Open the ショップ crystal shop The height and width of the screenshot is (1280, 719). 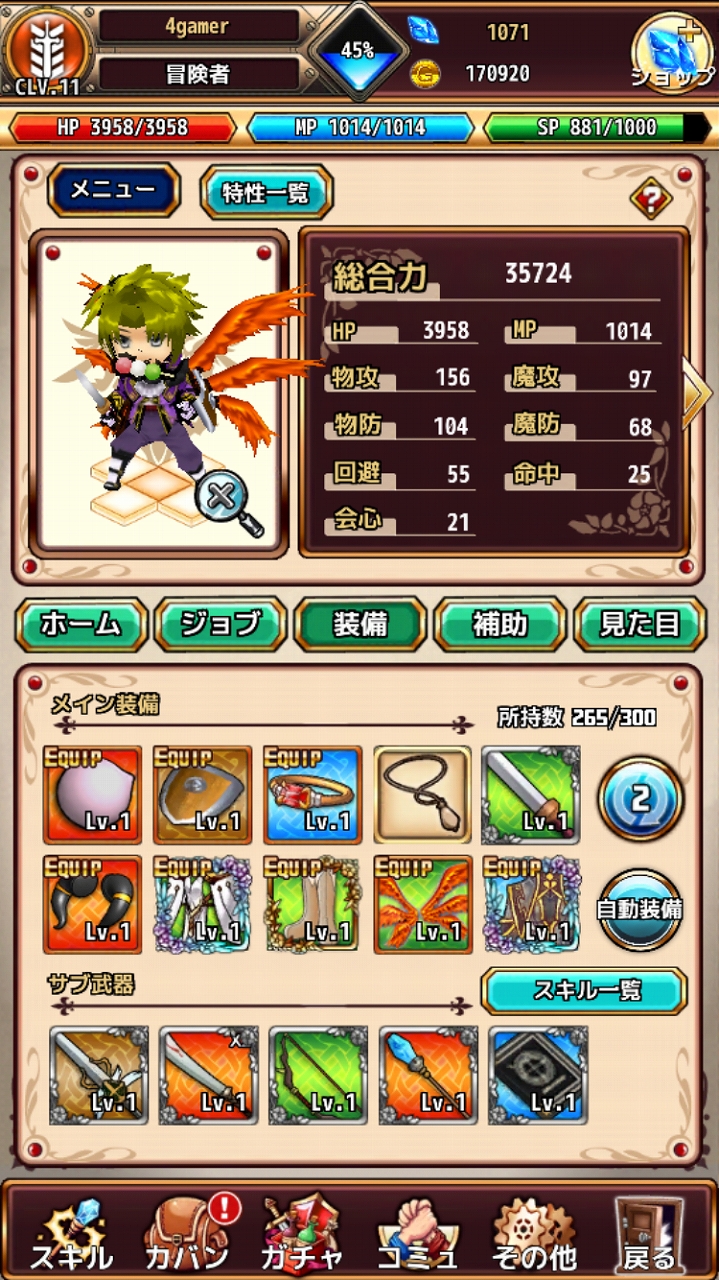point(673,52)
